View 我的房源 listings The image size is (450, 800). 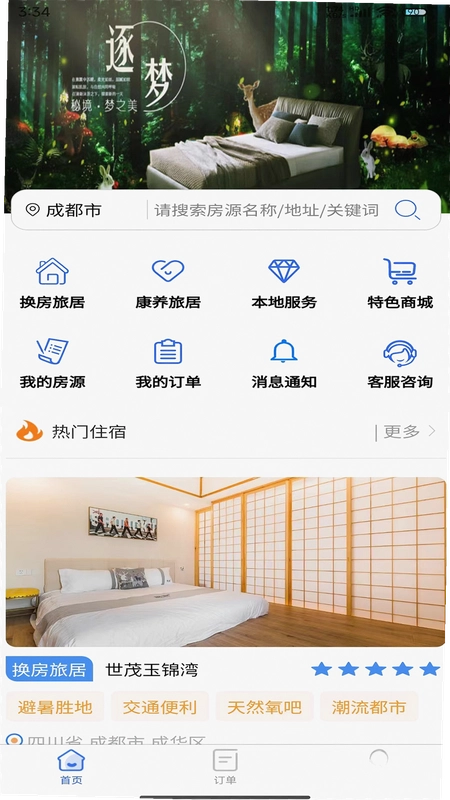tap(52, 364)
